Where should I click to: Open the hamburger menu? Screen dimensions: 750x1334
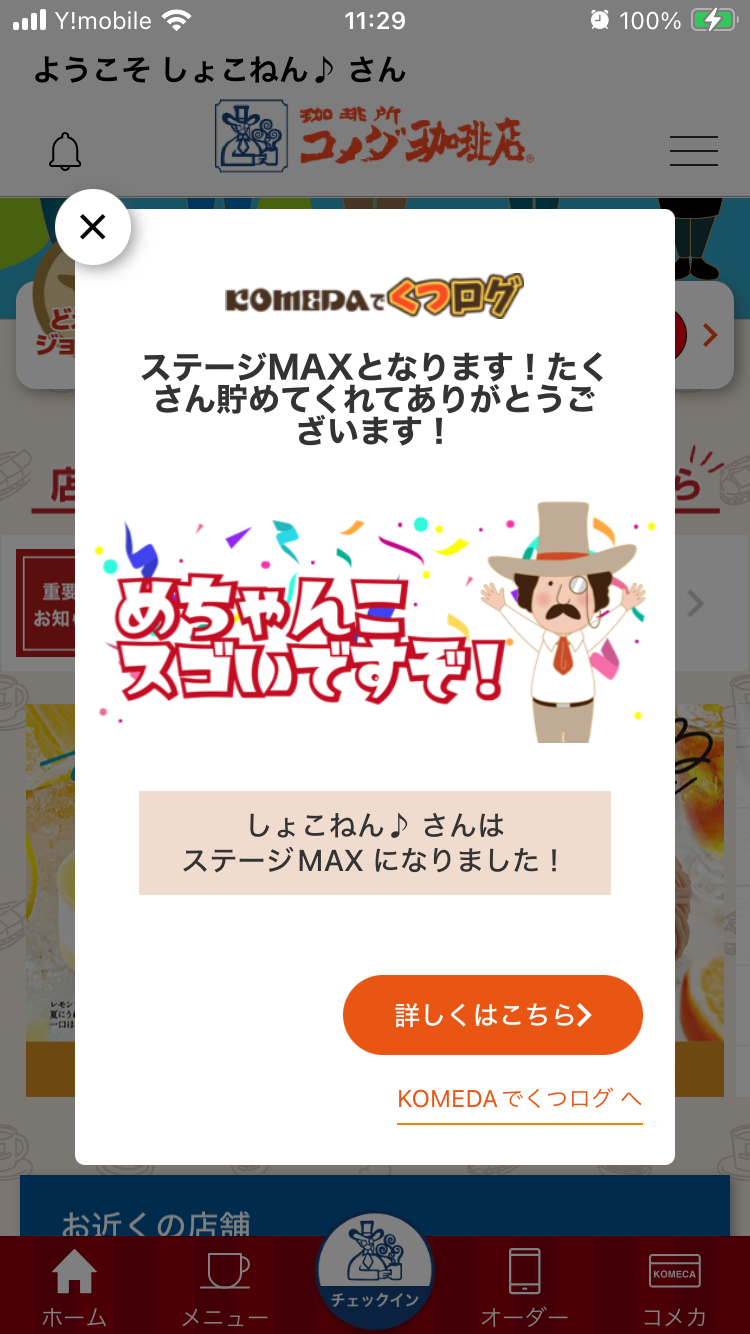(x=694, y=151)
